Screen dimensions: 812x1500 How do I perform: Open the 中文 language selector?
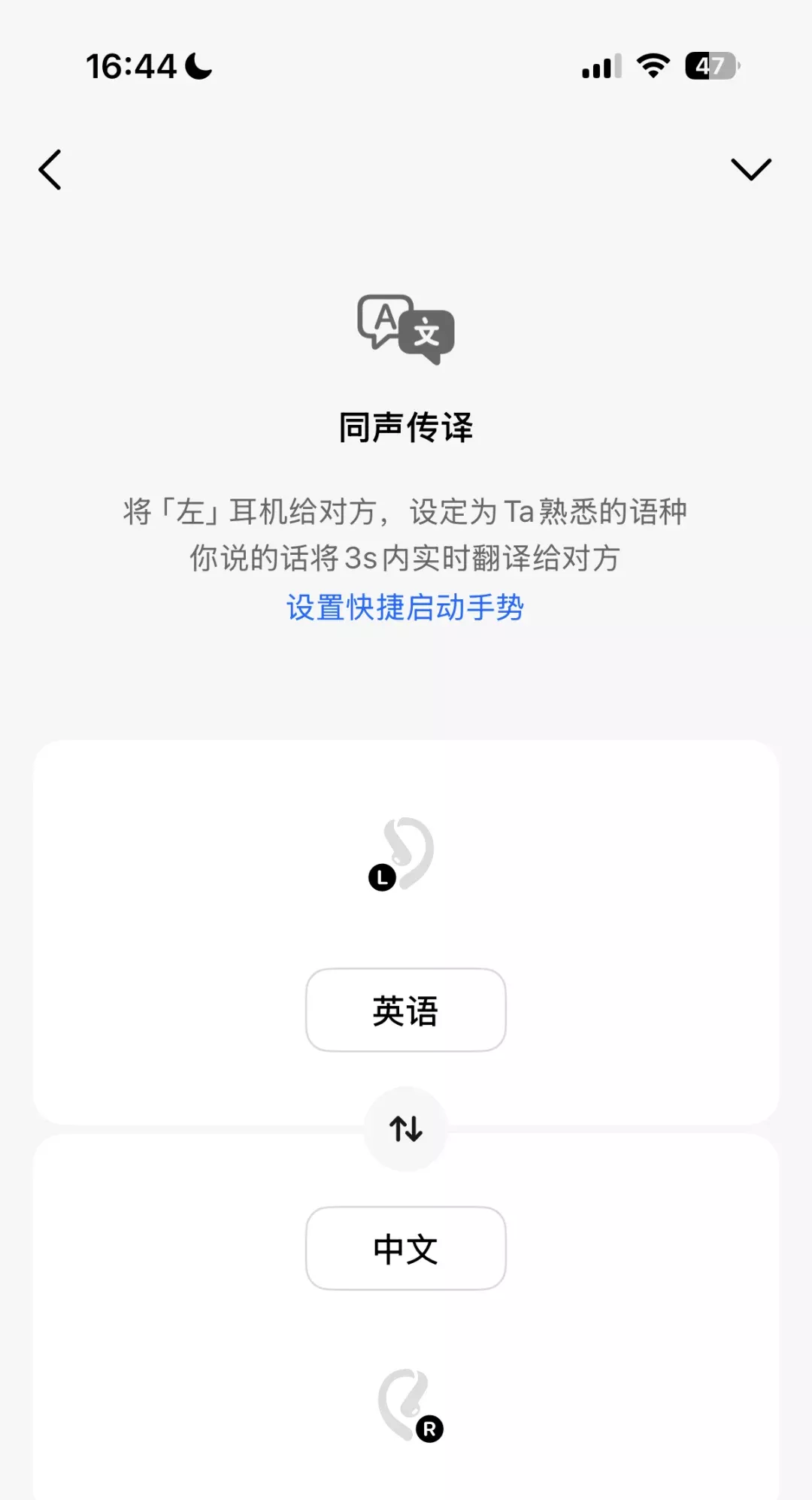pos(405,1247)
